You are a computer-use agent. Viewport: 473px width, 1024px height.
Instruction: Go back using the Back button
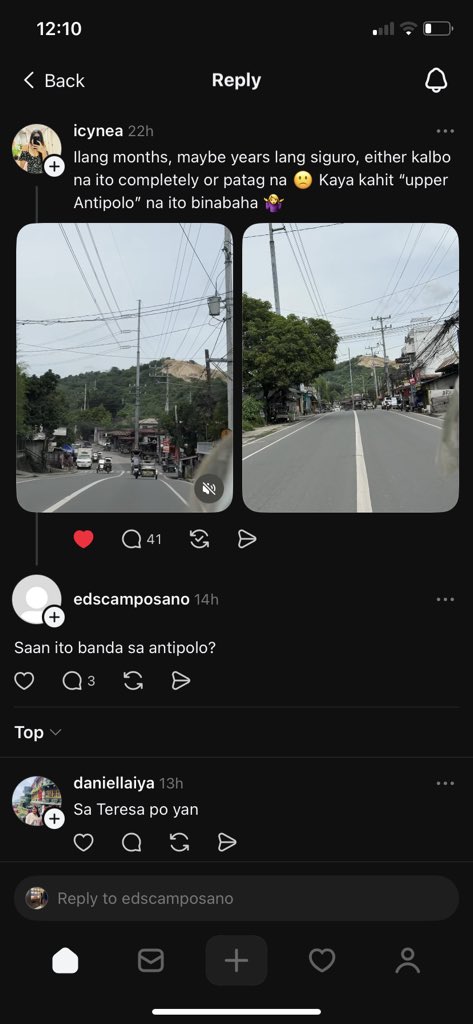pos(54,80)
